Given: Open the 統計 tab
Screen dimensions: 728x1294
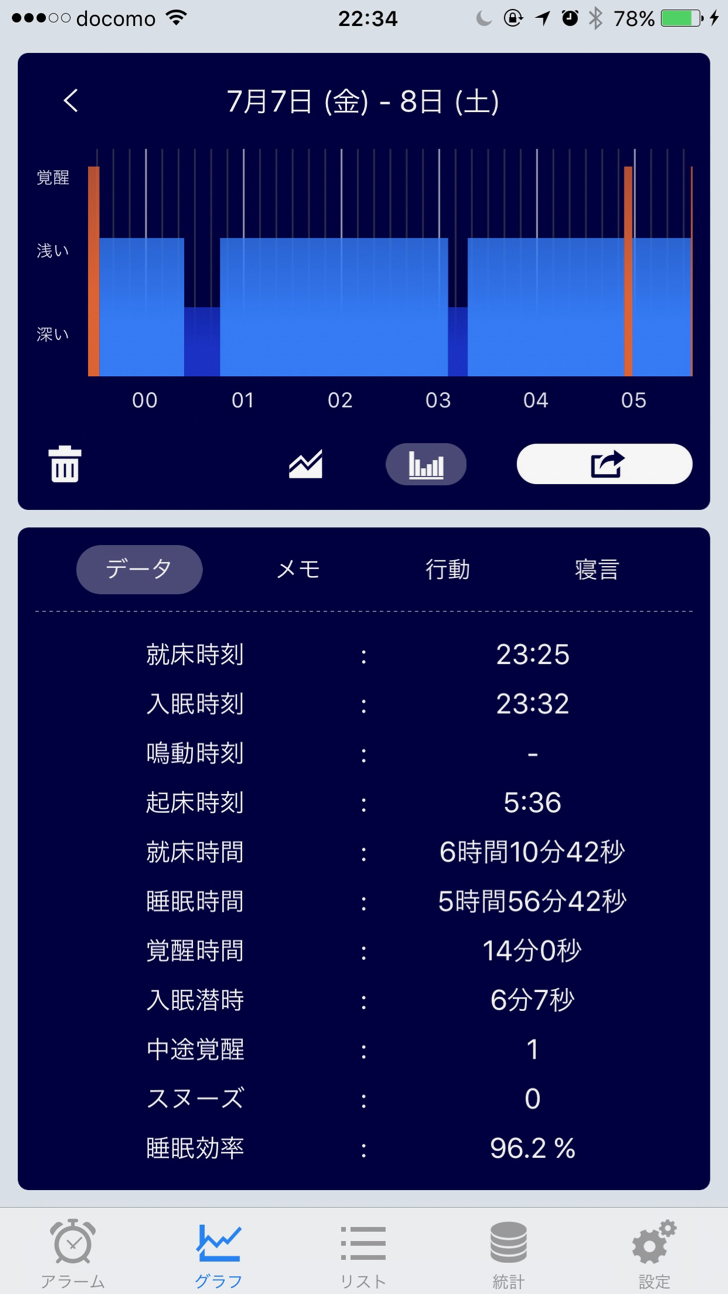Looking at the screenshot, I should [508, 1254].
